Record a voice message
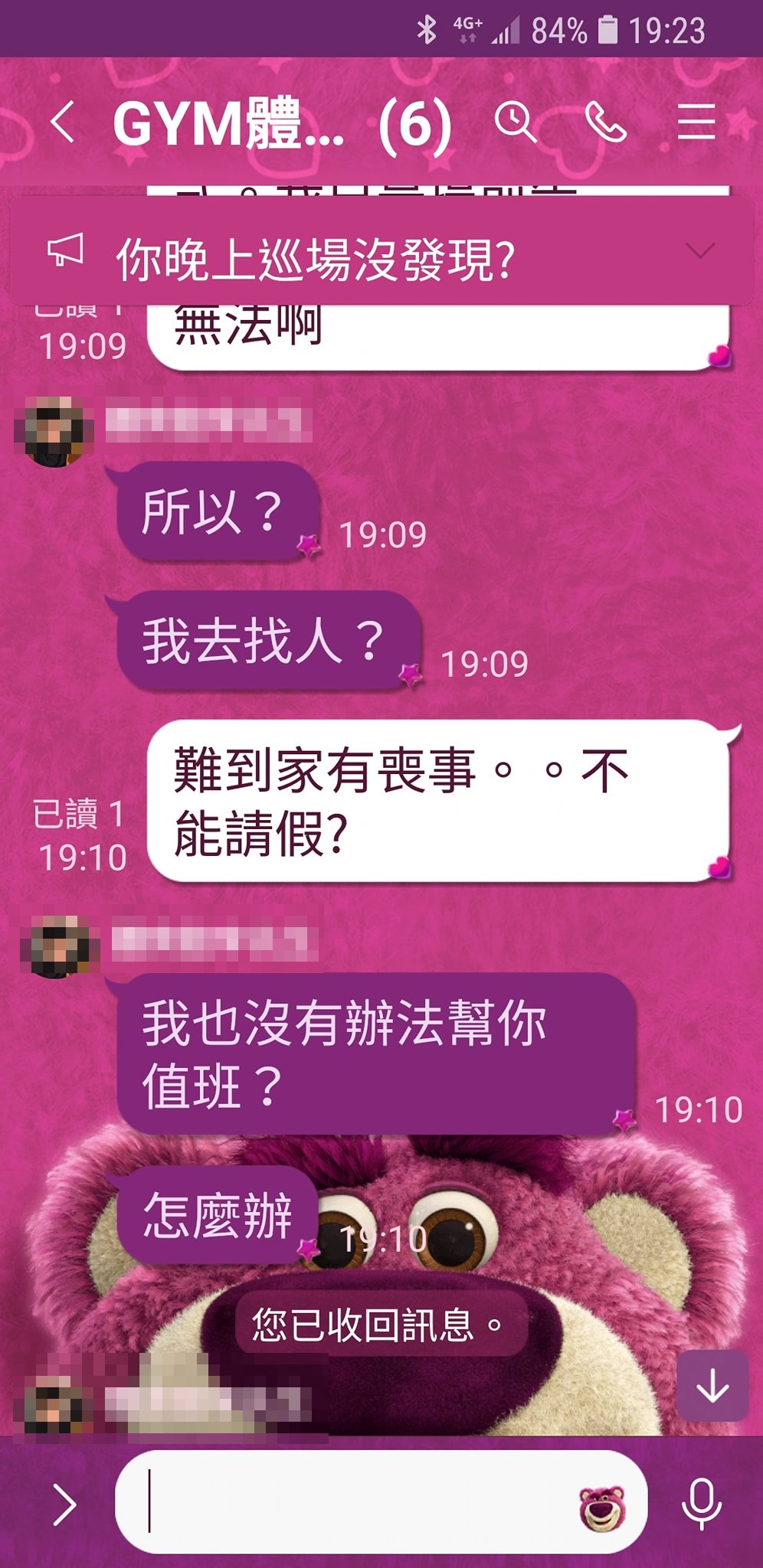This screenshot has height=1568, width=763. [x=701, y=1503]
